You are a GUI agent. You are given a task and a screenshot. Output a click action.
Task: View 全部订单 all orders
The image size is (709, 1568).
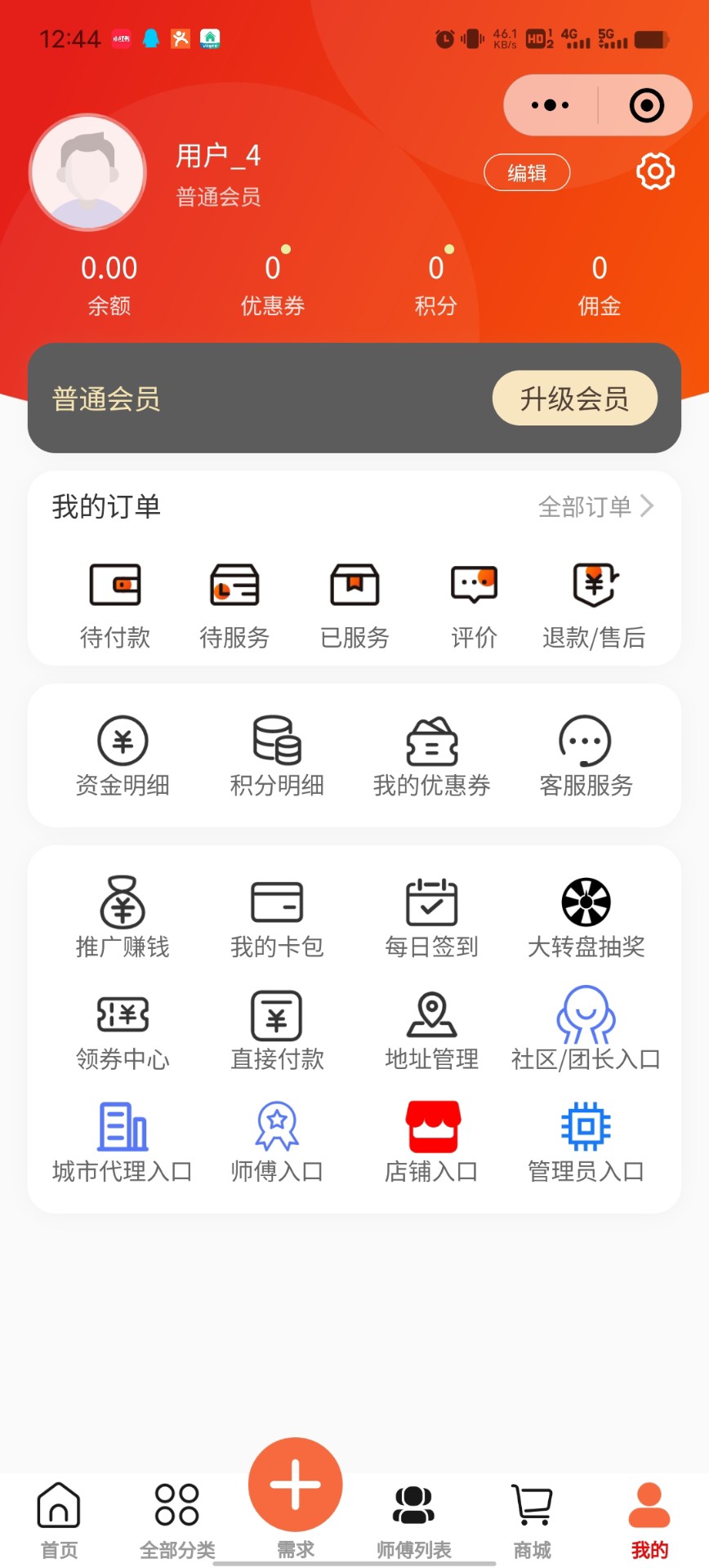(595, 506)
